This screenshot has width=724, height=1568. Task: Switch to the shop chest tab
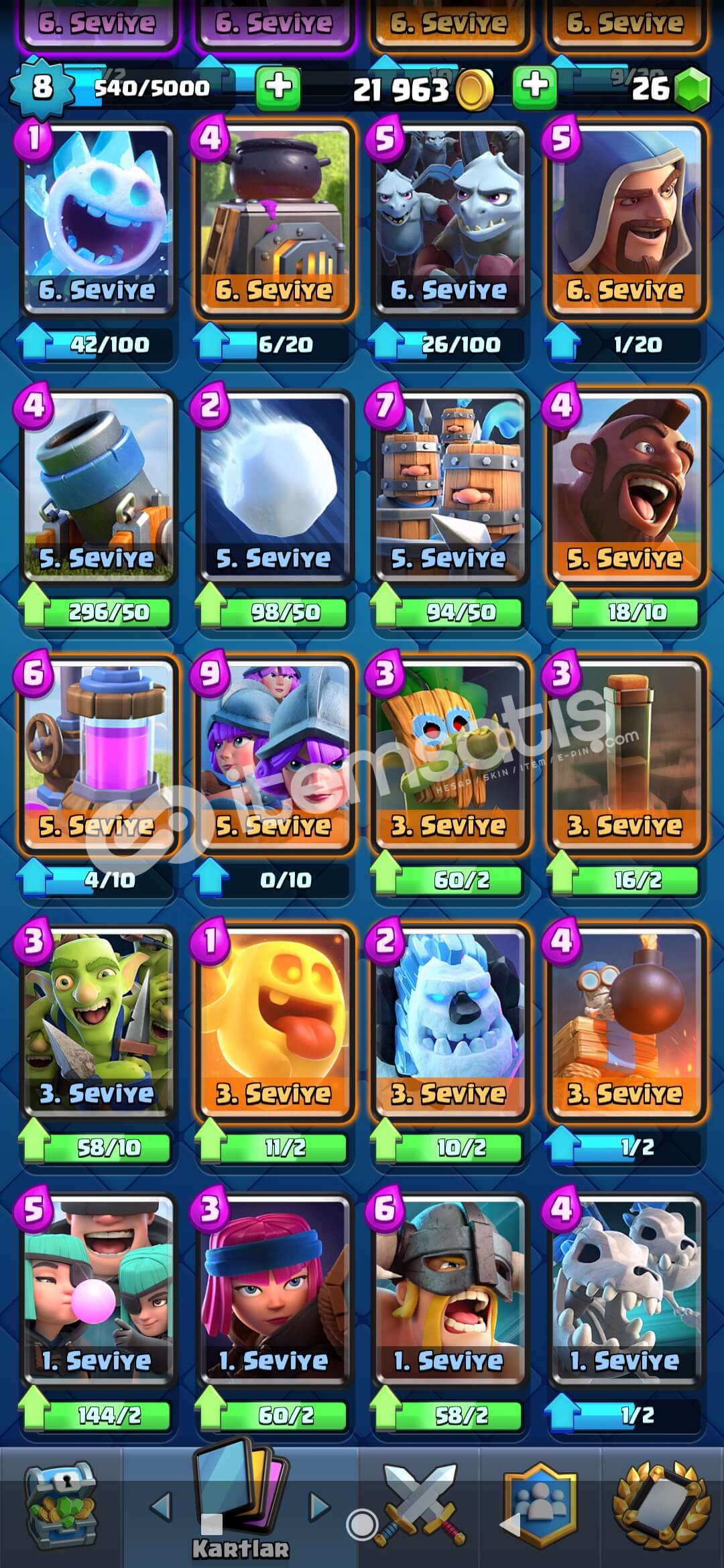(x=61, y=1506)
